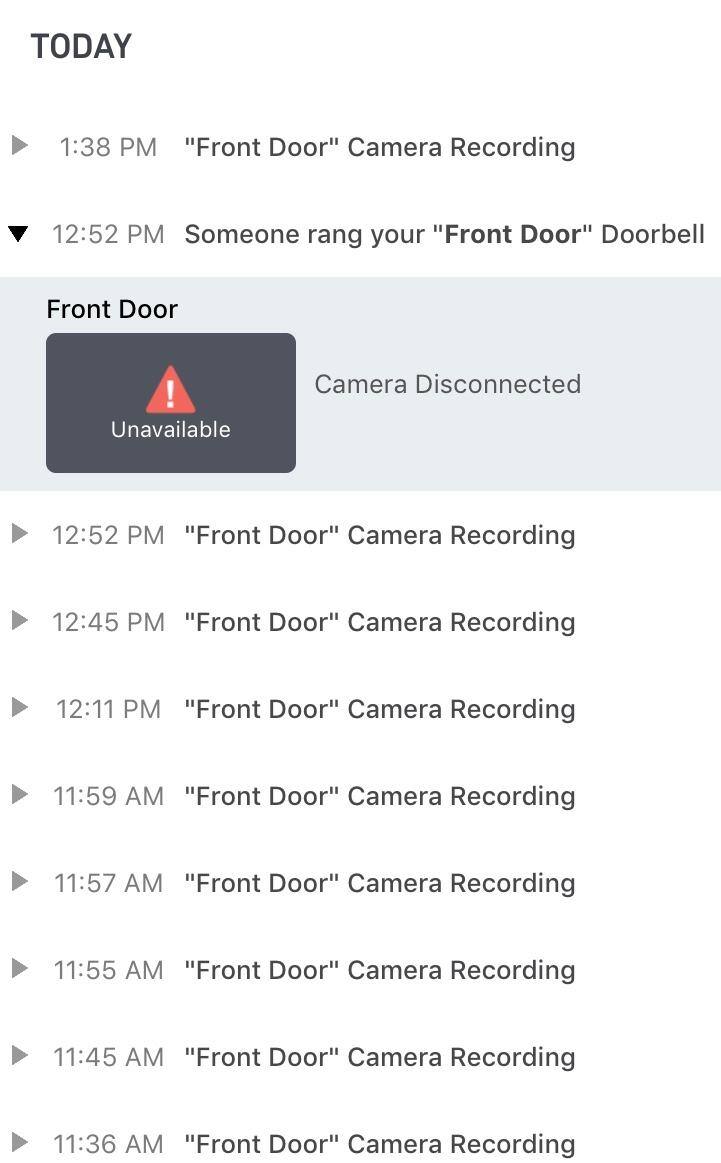Open the 11:59 AM Front Door recording entry
This screenshot has width=721, height=1163.
point(380,795)
